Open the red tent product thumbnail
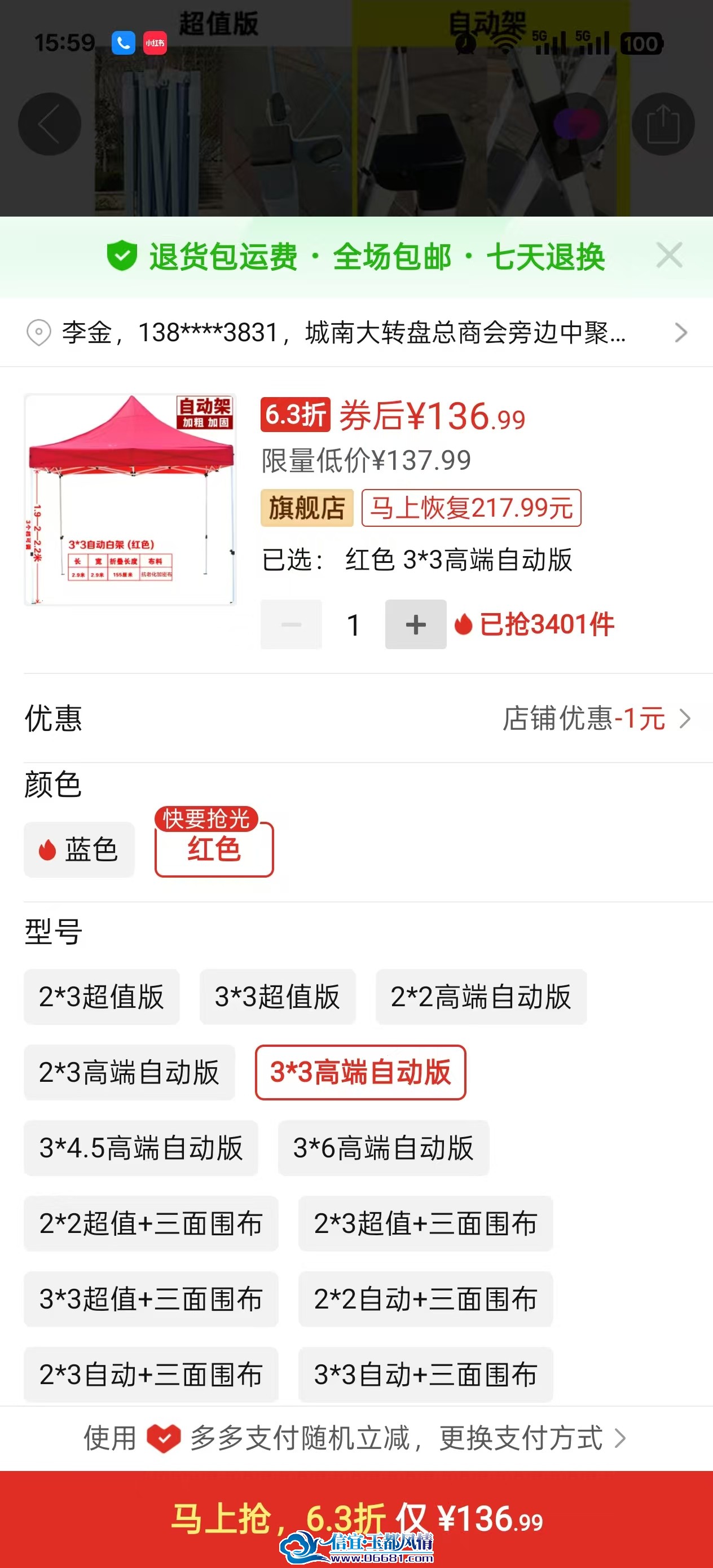 tap(130, 500)
